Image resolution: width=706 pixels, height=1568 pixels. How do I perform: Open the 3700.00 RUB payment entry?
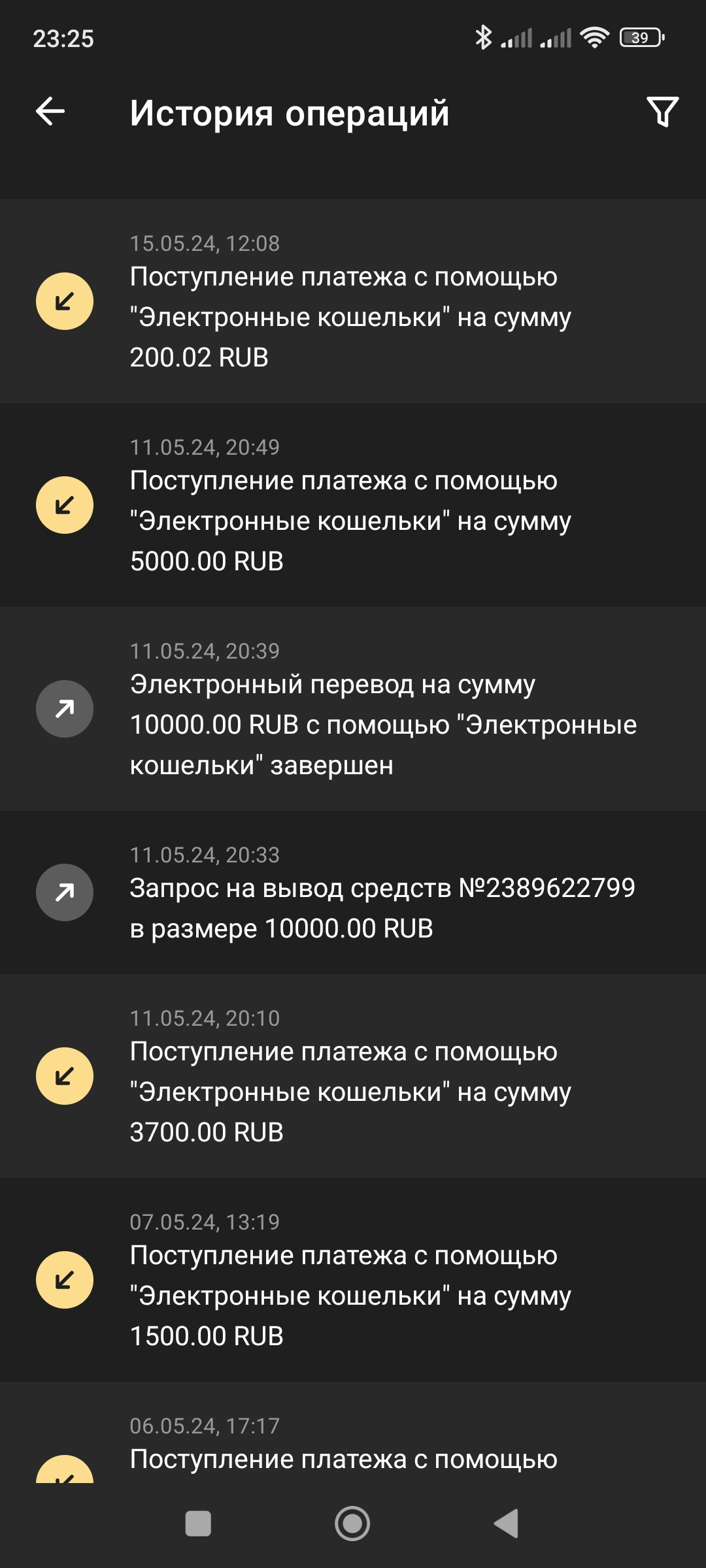353,1076
